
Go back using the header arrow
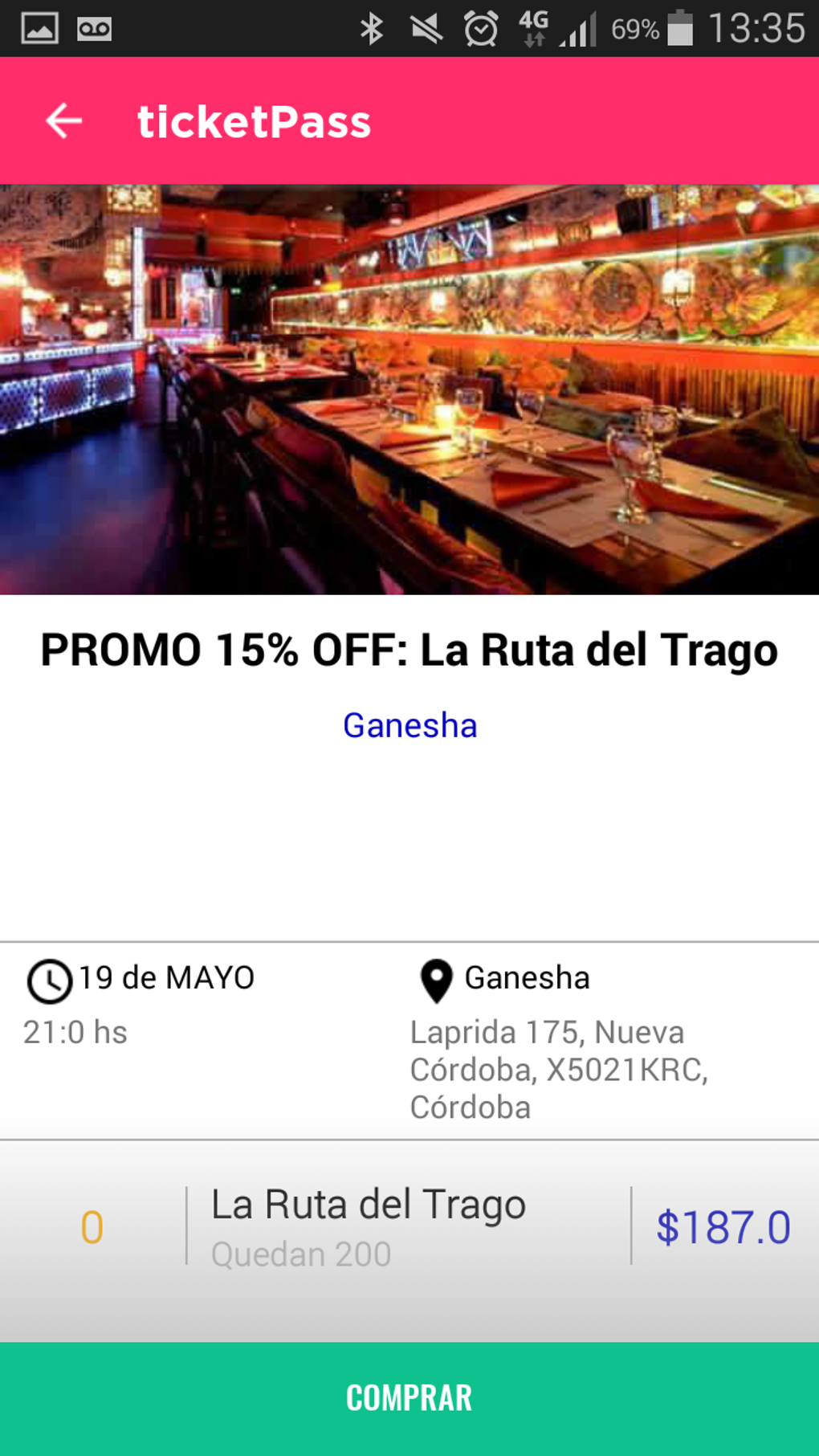pos(63,121)
